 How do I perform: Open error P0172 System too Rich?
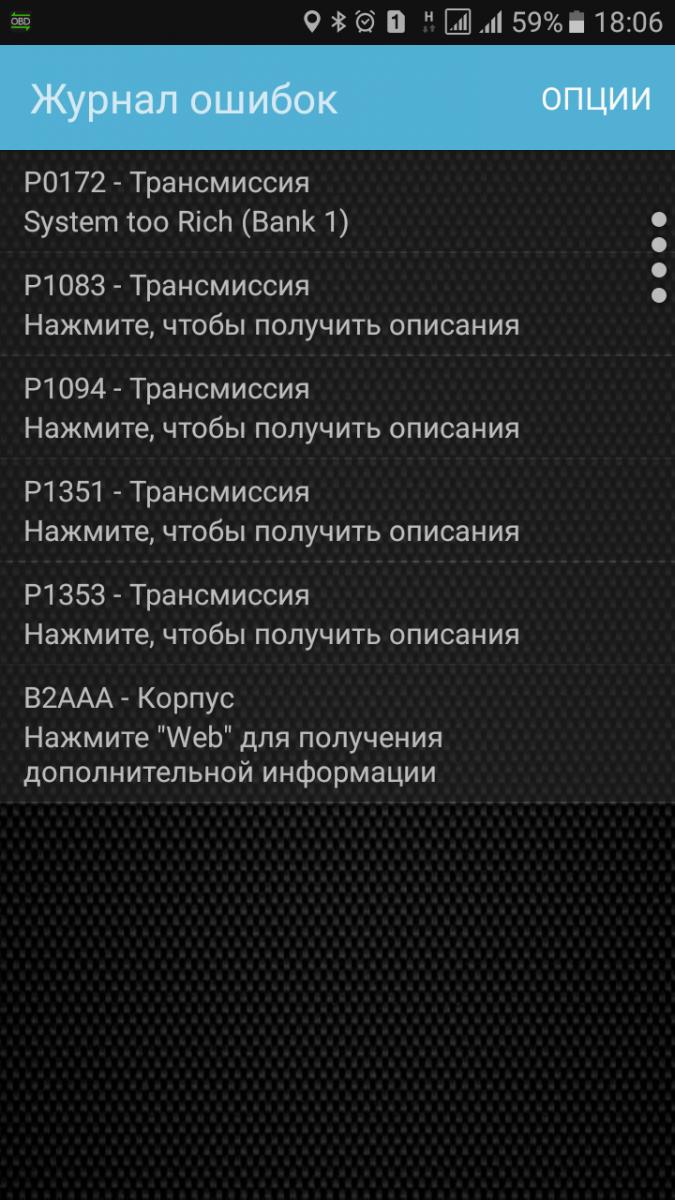[x=300, y=202]
